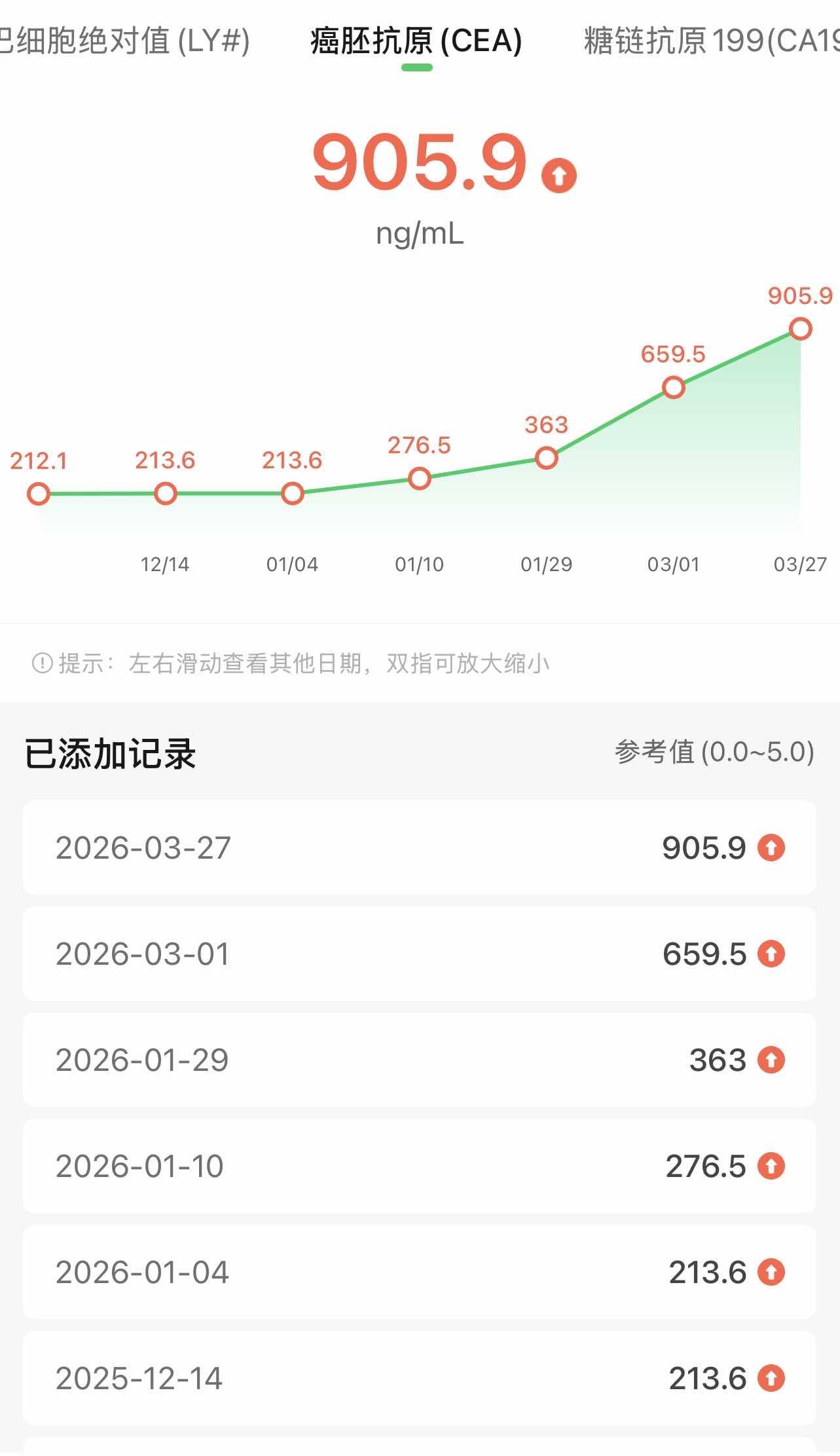Tap the 01/10 chart point labeled 276.5

pyautogui.click(x=419, y=479)
